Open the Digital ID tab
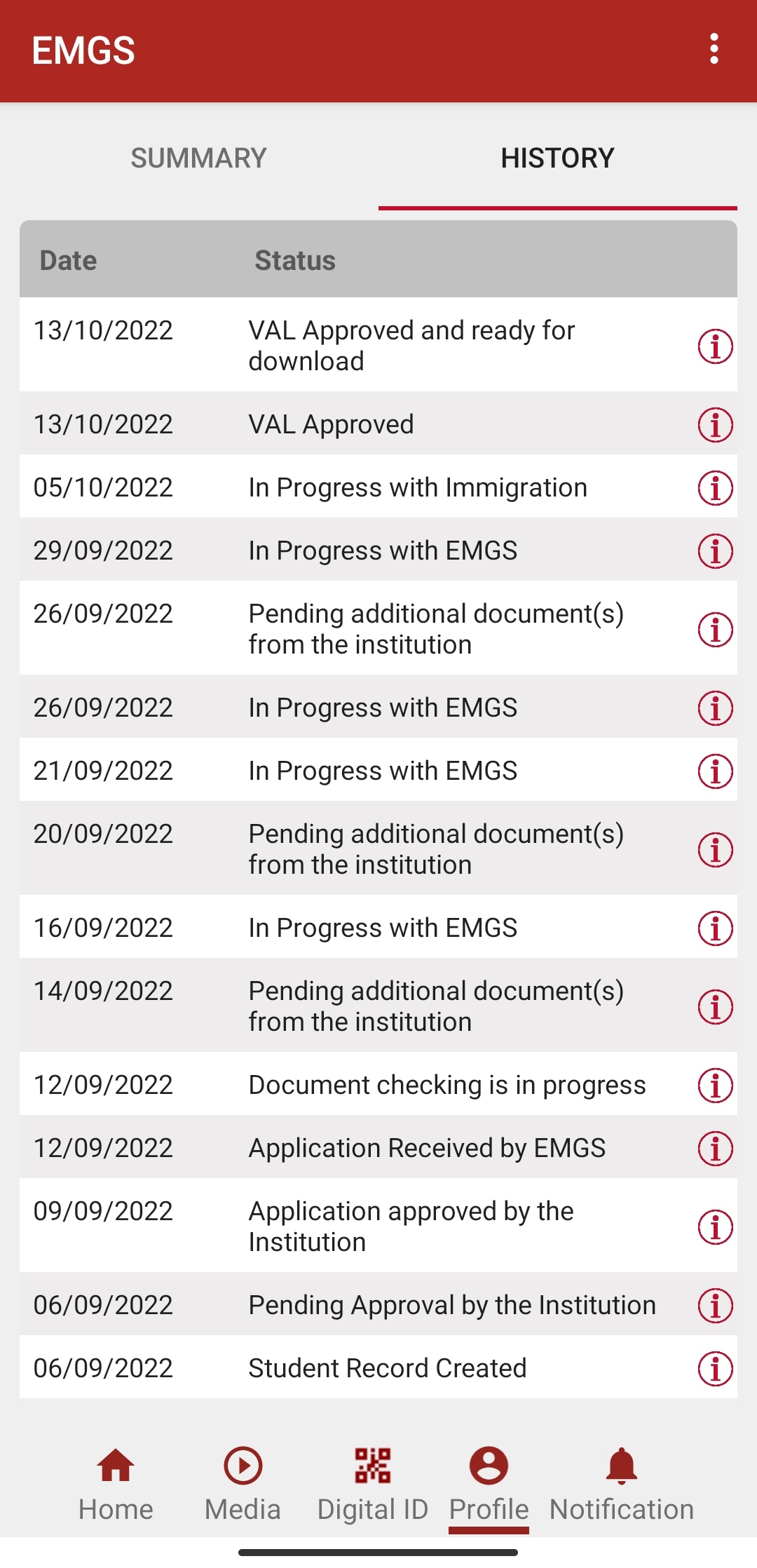757x1568 pixels. (372, 1482)
